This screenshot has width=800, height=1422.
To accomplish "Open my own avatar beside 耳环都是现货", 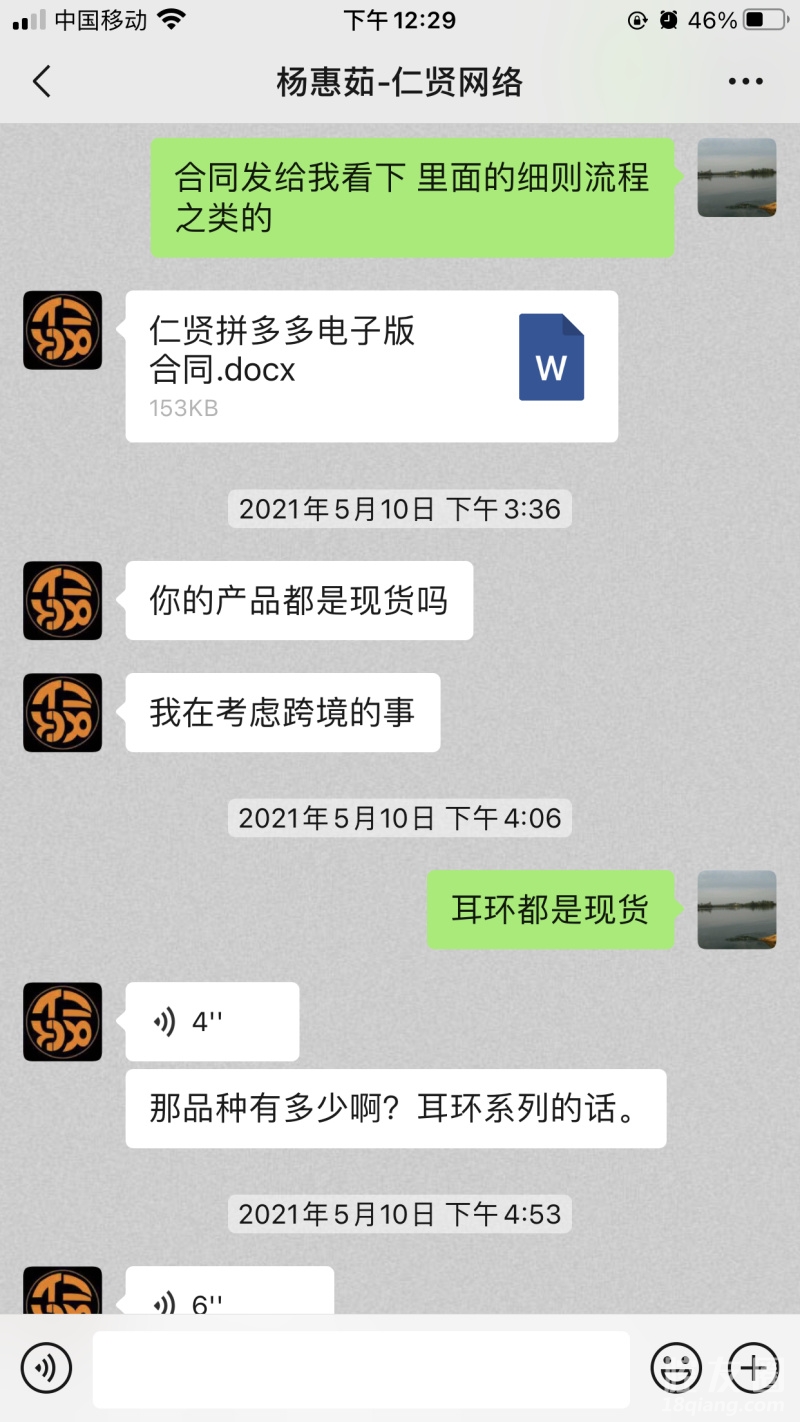I will (737, 909).
